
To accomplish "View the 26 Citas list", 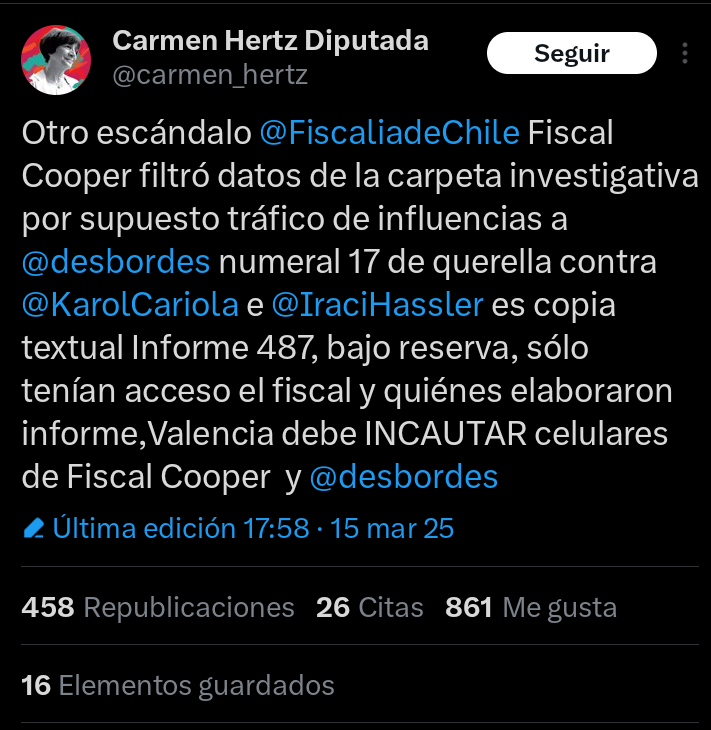I will tap(369, 607).
